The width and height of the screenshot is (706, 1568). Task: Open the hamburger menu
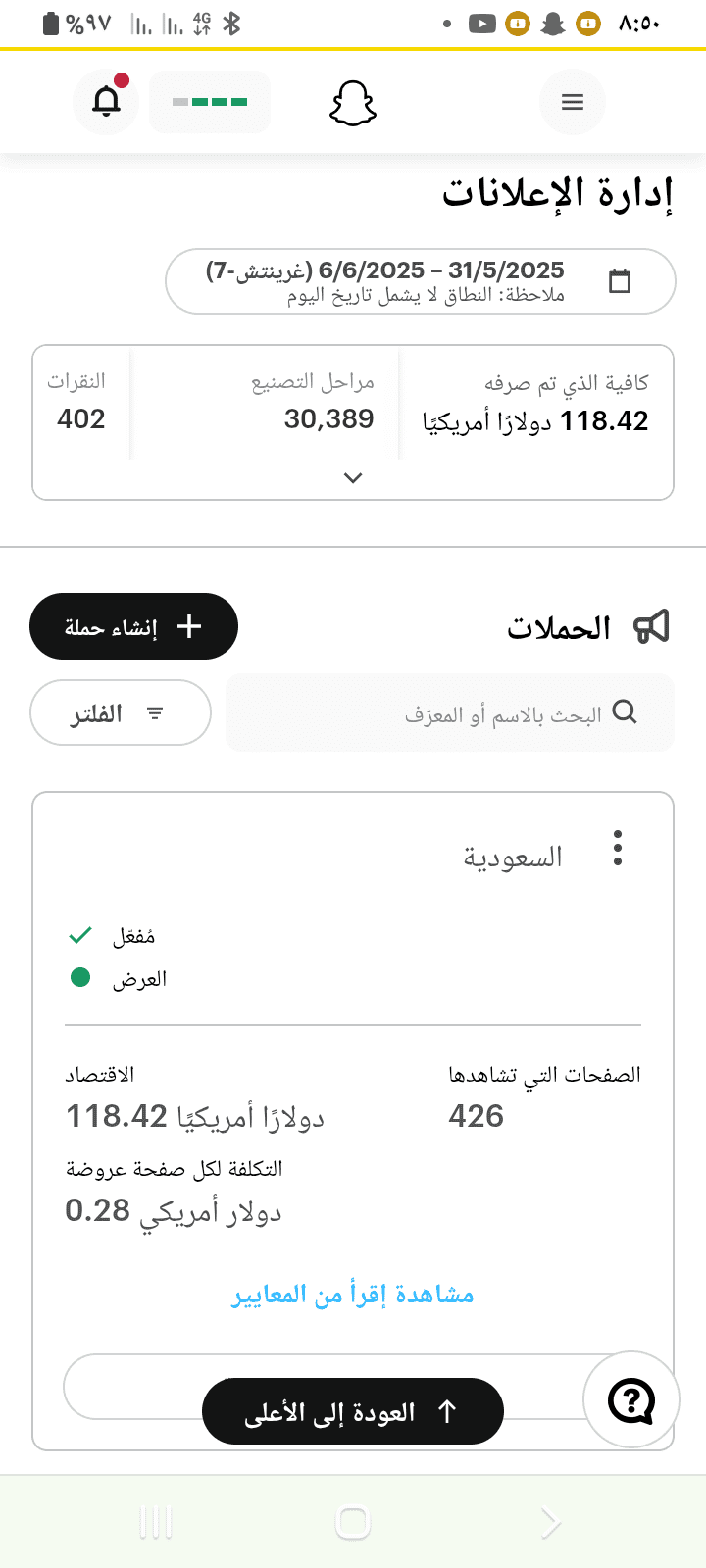click(573, 102)
